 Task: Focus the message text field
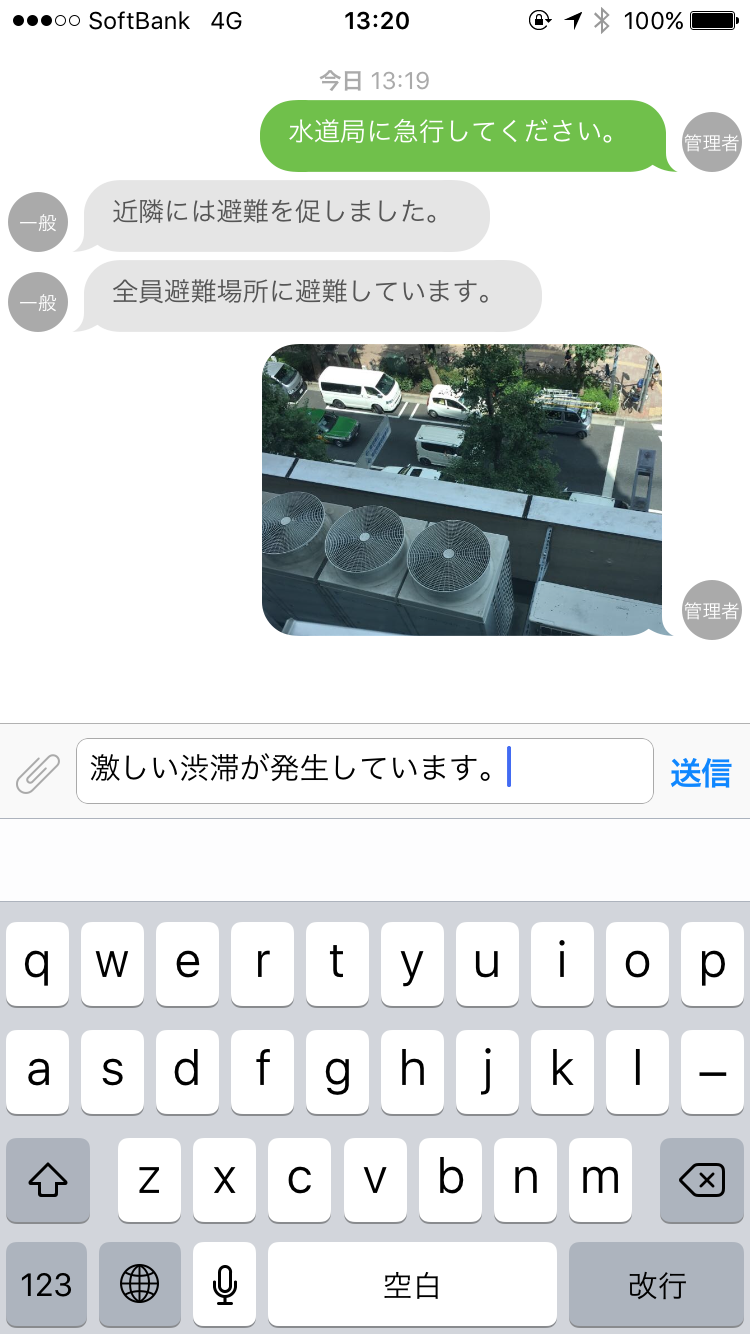tap(365, 771)
